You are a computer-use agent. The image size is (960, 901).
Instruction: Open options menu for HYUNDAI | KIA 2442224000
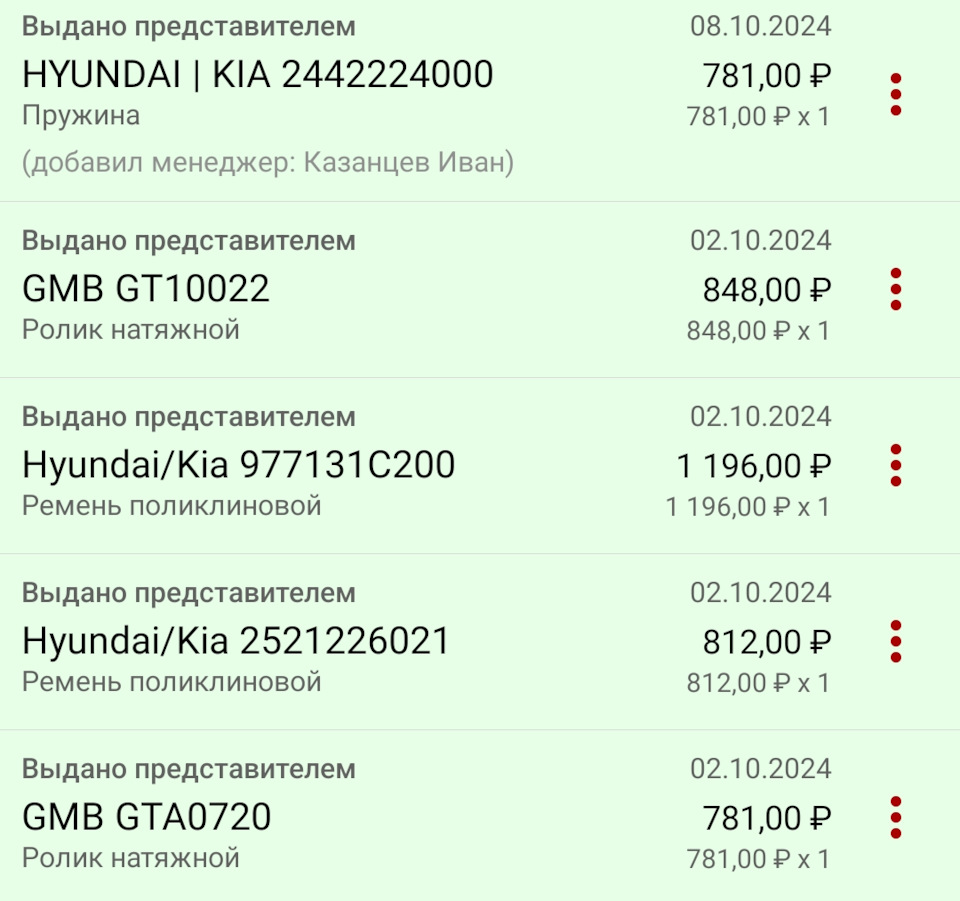896,94
